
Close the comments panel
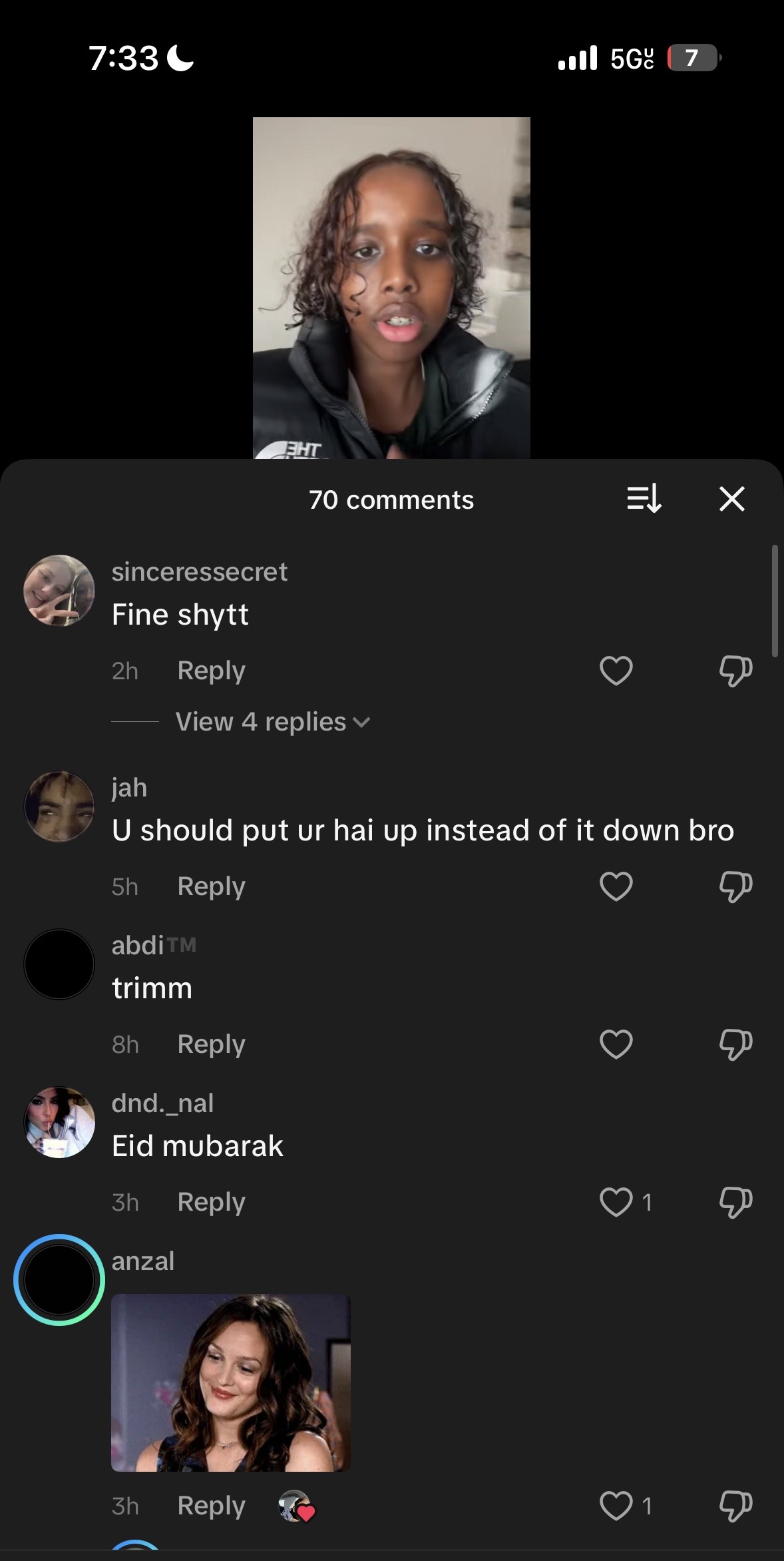click(x=731, y=498)
